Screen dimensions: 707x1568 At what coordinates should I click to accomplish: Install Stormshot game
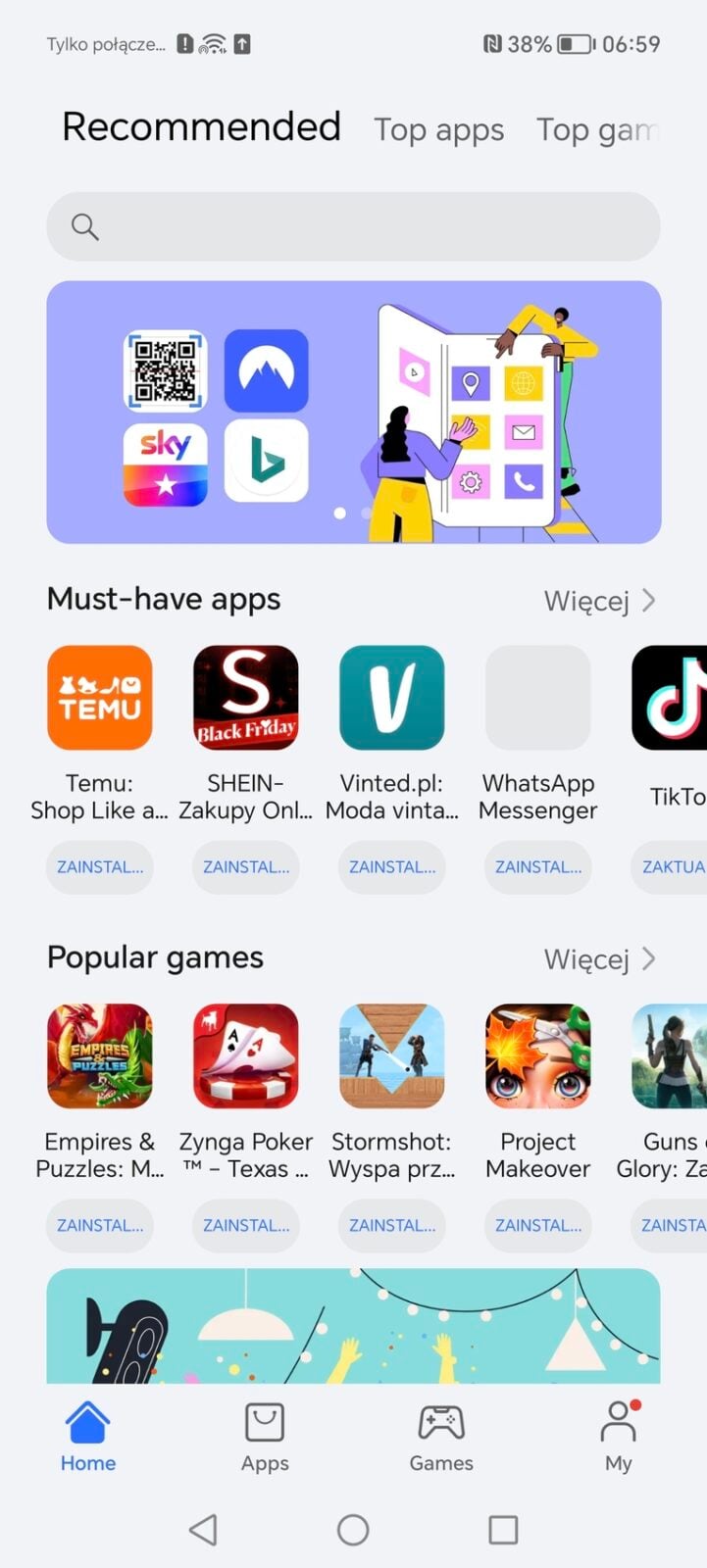(x=391, y=1226)
